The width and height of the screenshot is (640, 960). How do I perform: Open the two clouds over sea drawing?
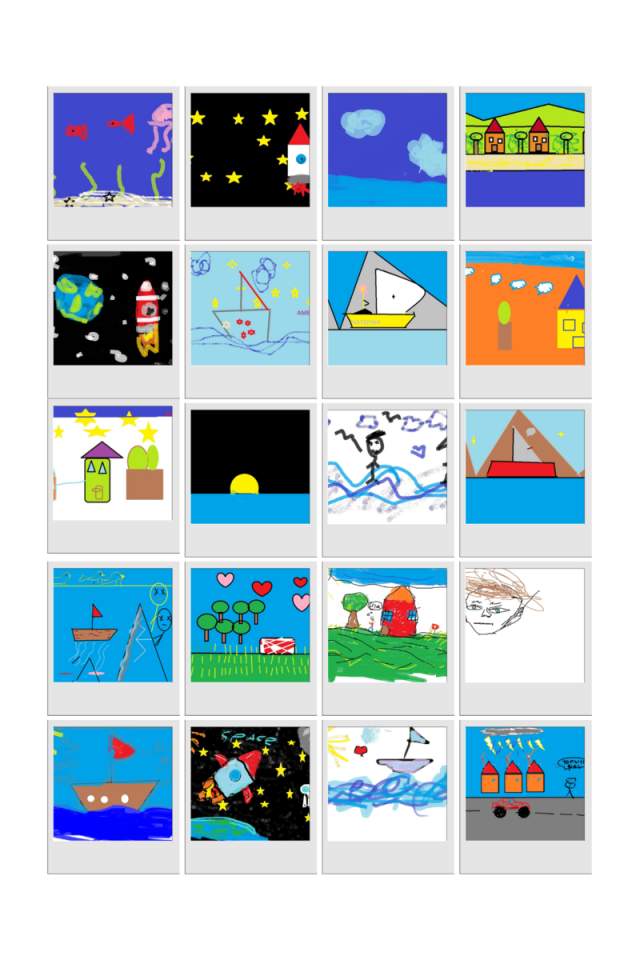pyautogui.click(x=387, y=150)
